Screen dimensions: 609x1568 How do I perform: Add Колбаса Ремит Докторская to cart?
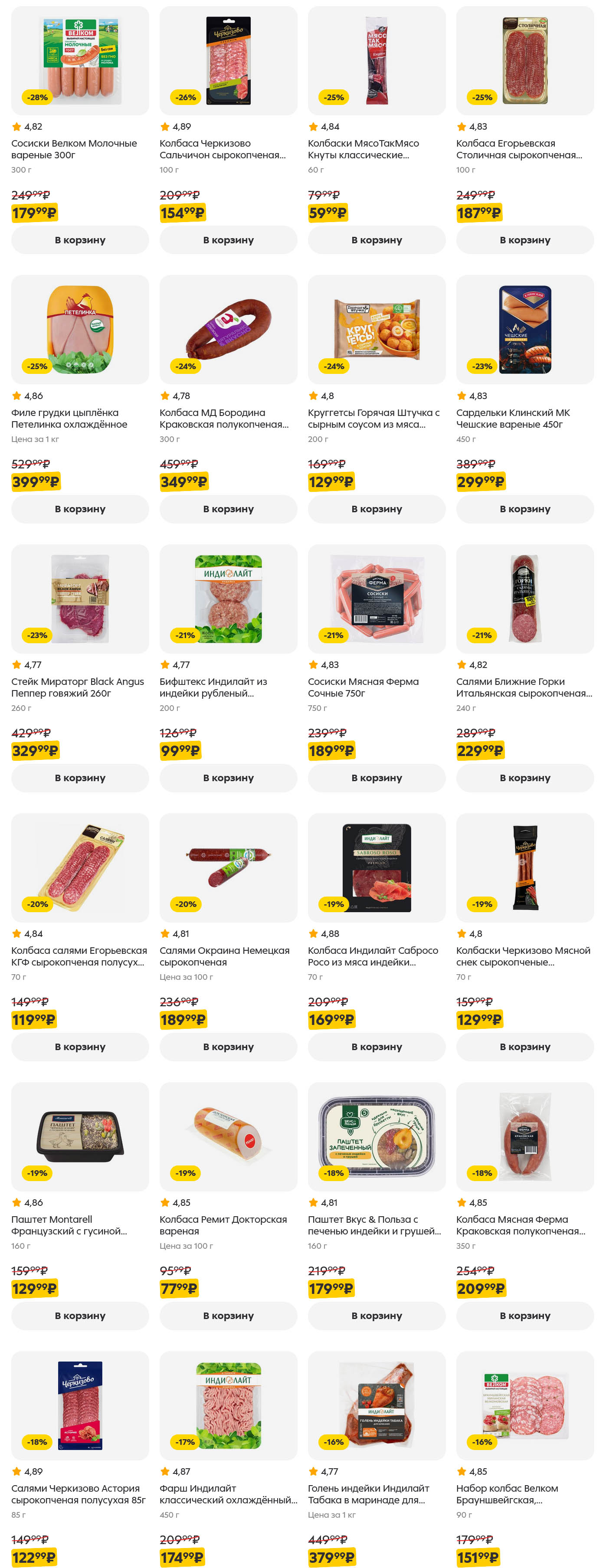pos(228,1316)
